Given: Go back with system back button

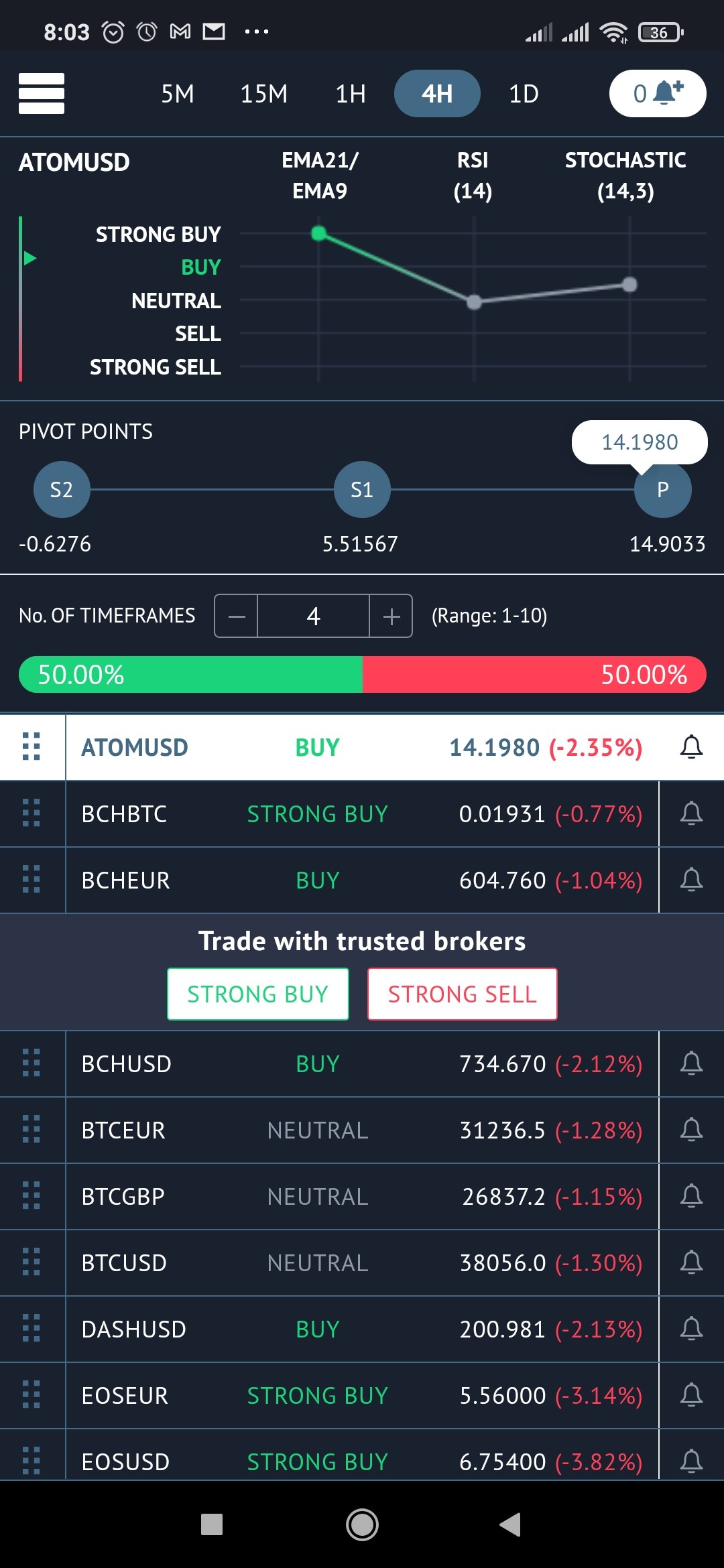Looking at the screenshot, I should pyautogui.click(x=510, y=1524).
